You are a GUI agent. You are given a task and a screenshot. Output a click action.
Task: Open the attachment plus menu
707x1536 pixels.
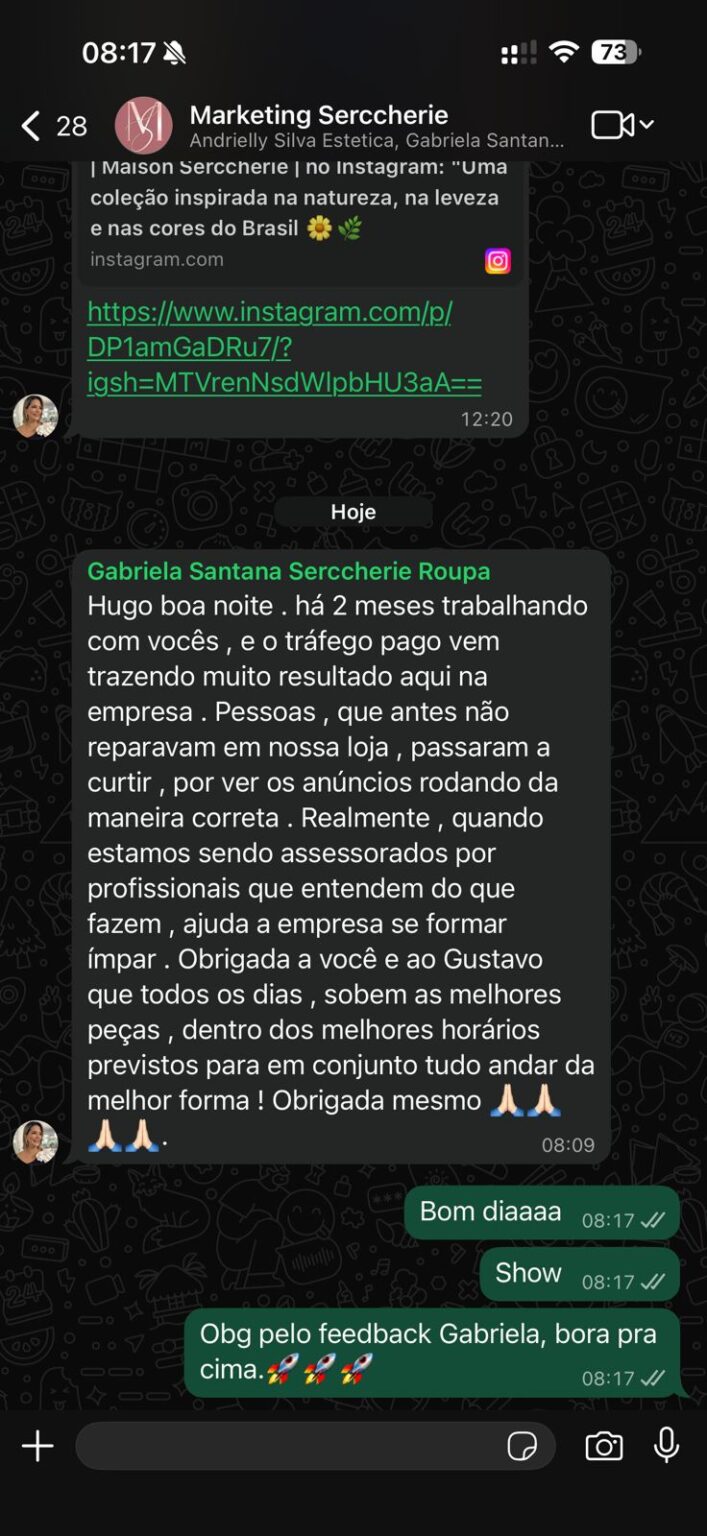tap(38, 1446)
